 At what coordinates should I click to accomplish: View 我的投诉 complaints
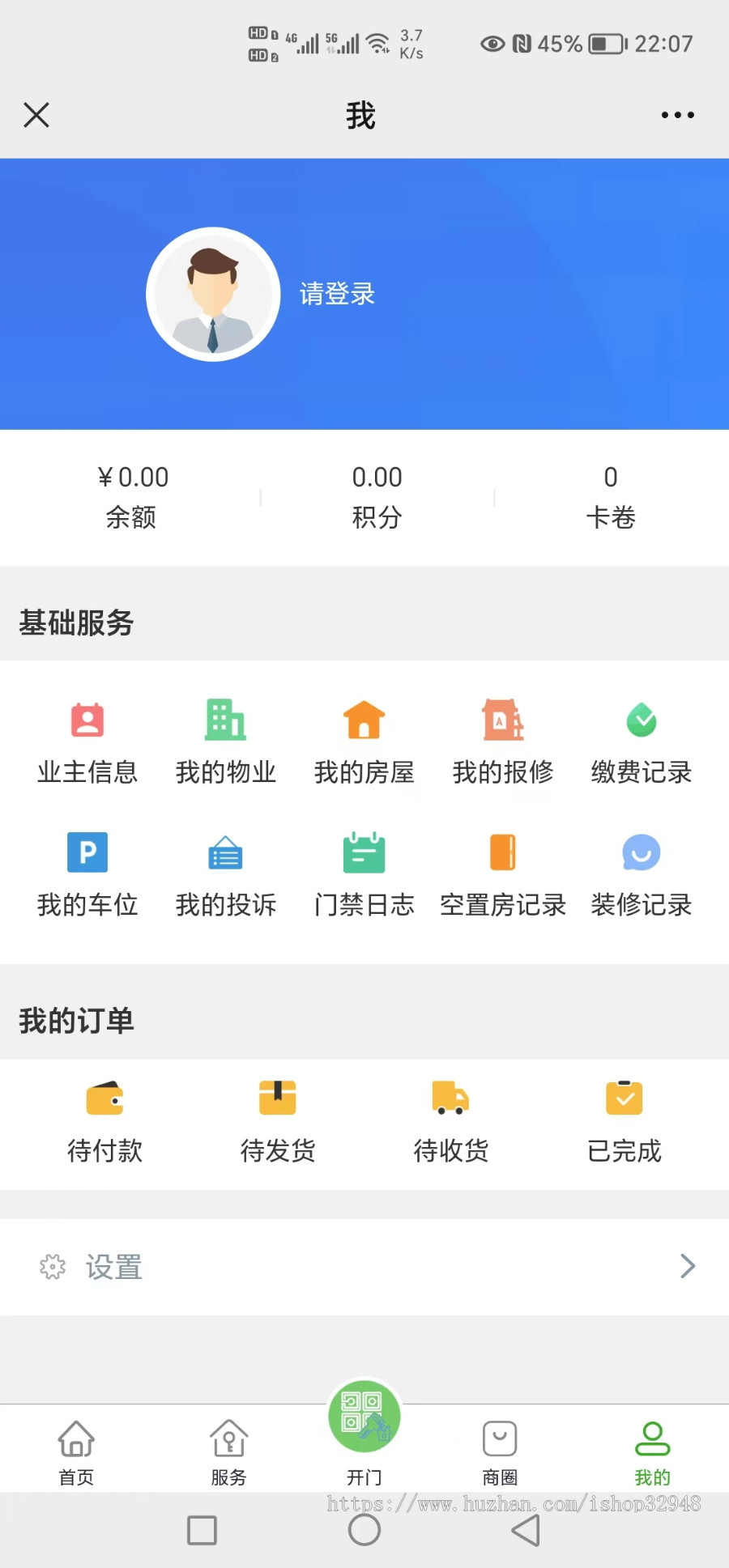pos(226,873)
